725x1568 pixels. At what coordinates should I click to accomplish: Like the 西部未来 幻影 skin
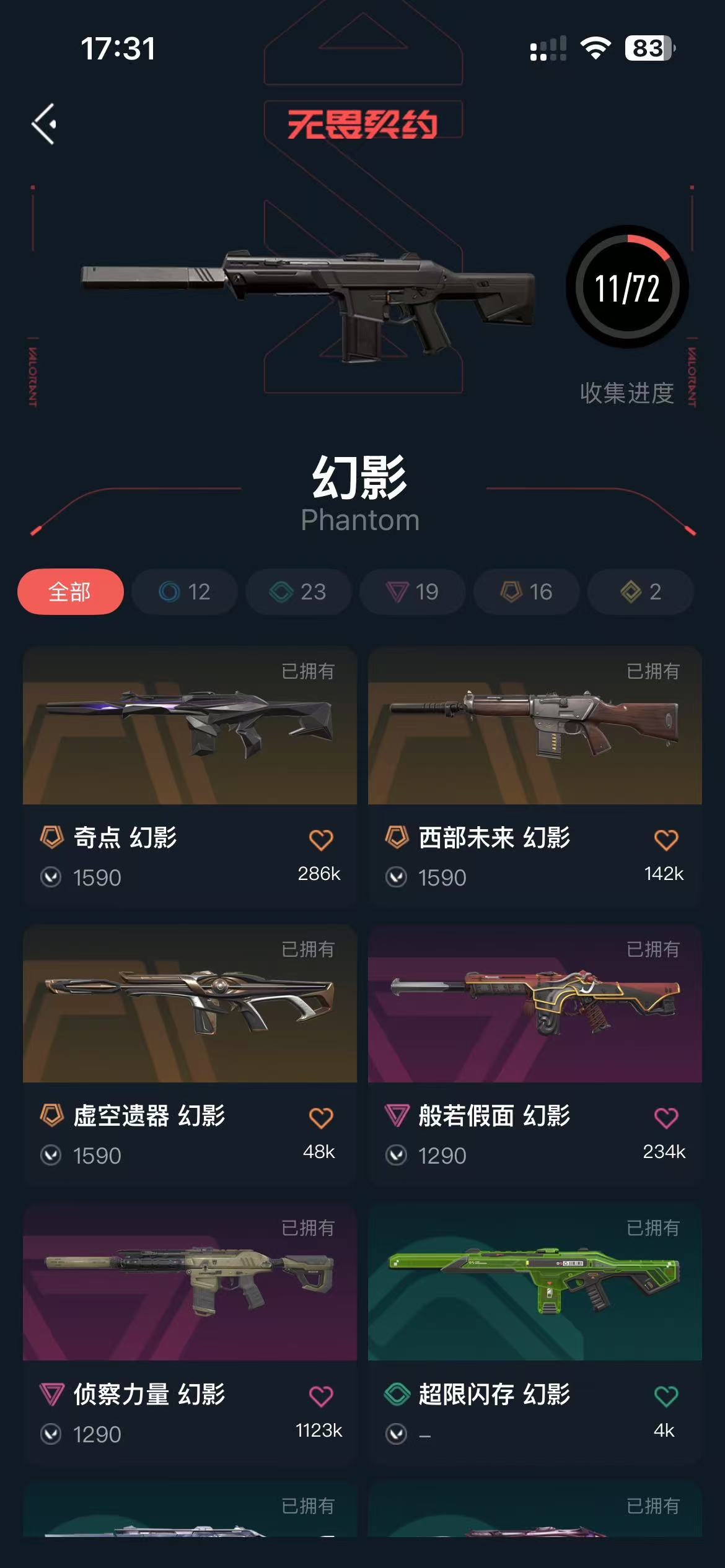click(666, 840)
